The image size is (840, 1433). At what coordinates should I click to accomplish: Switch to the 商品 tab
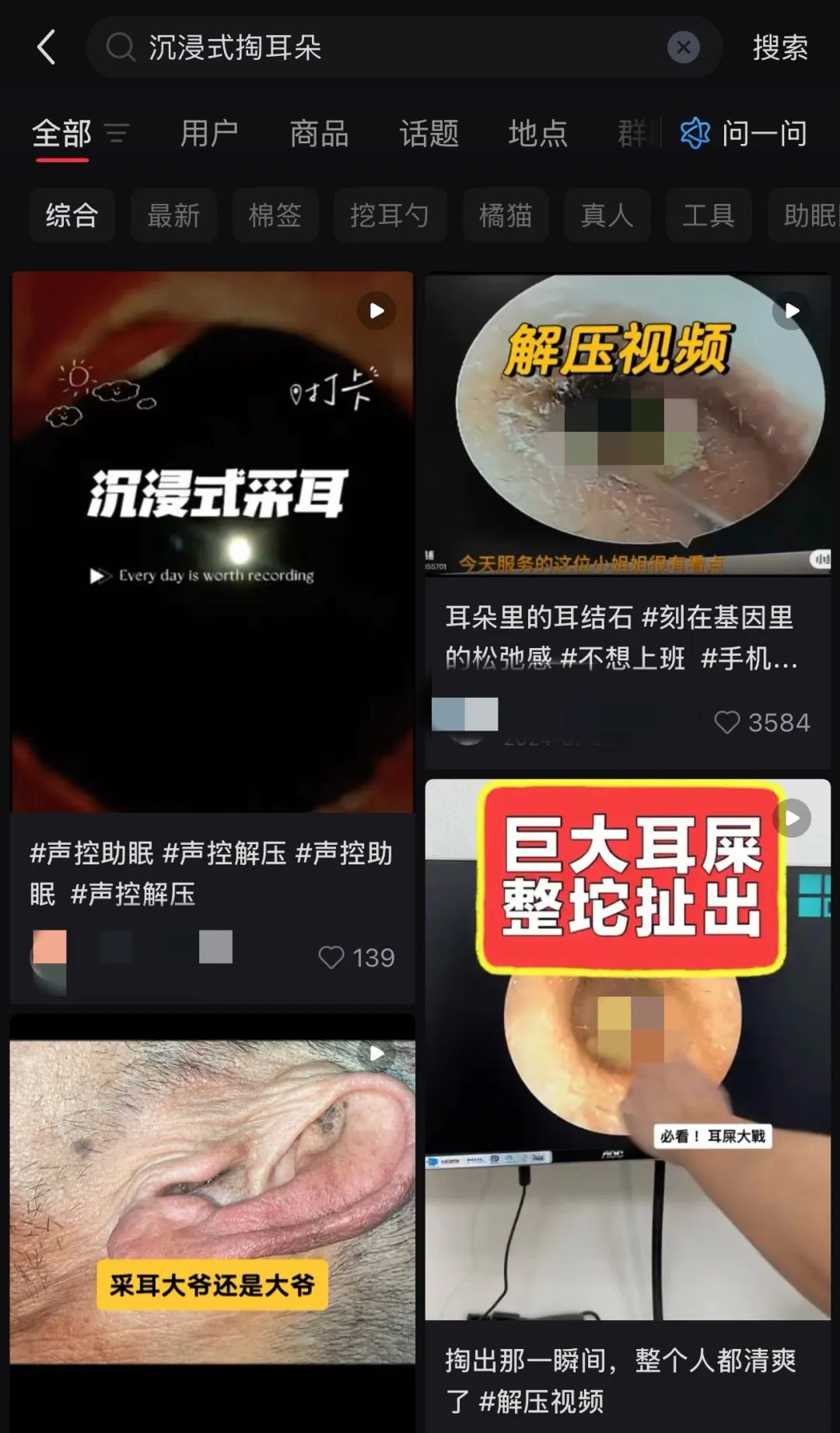point(319,134)
